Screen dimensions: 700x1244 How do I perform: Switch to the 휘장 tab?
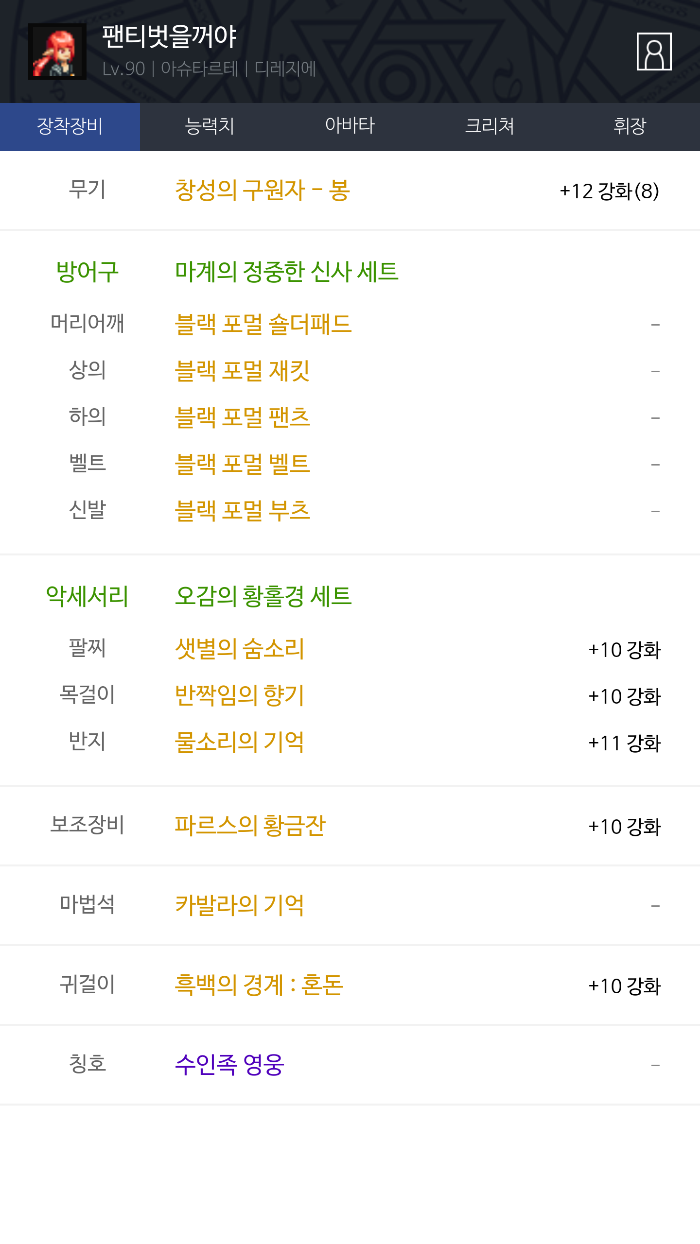630,126
